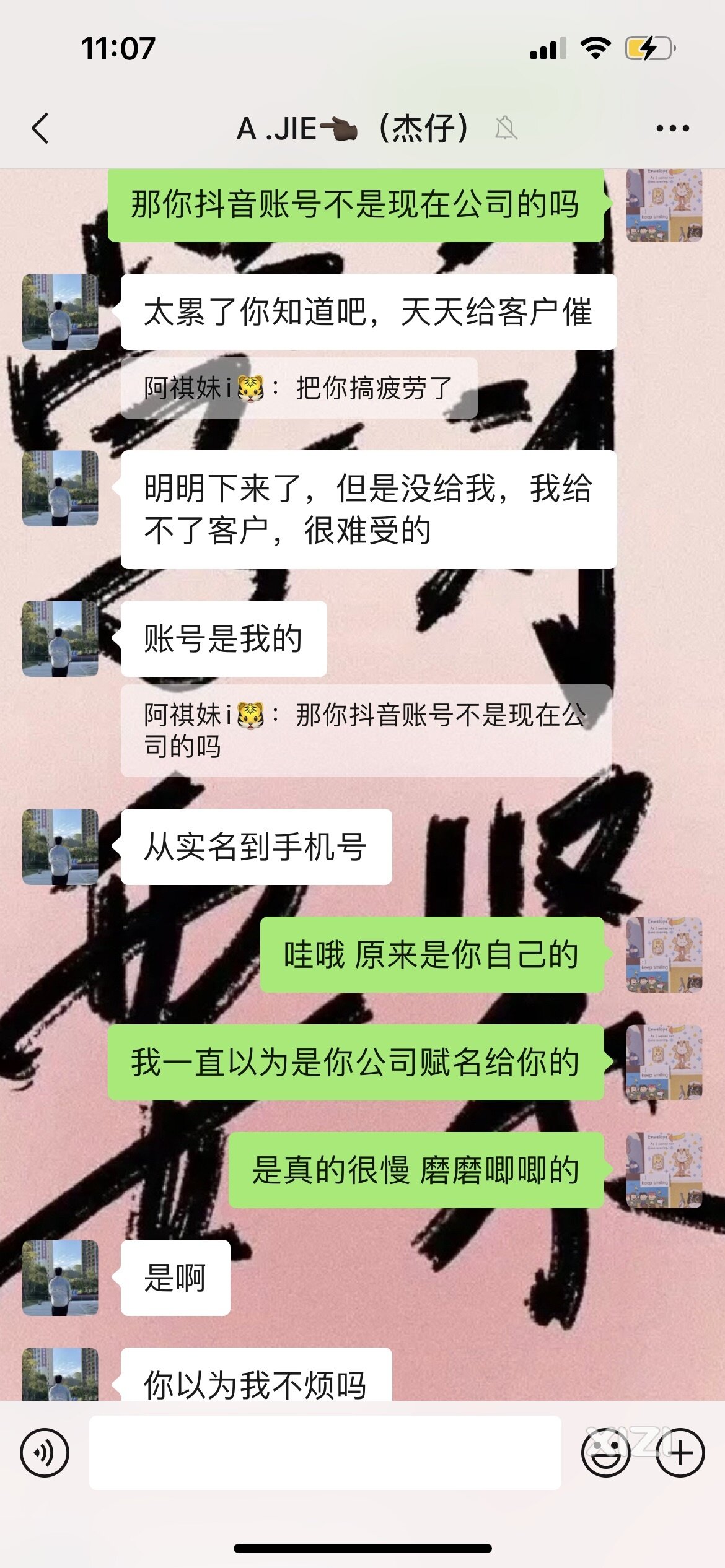This screenshot has height=1568, width=725.
Task: Jump to quoted message 把你搞疲劳了
Action: (x=299, y=388)
